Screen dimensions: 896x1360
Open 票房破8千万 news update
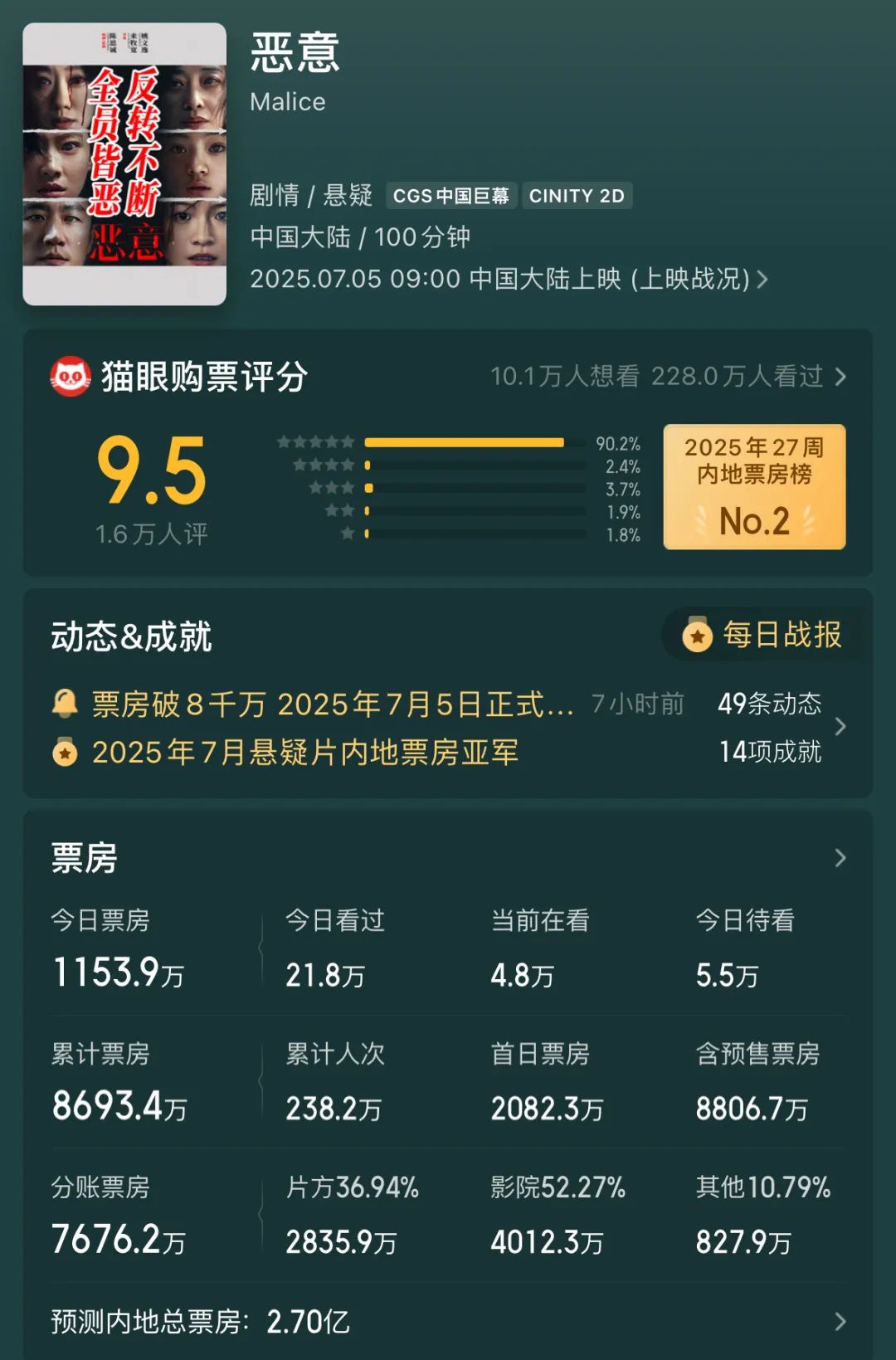click(332, 704)
